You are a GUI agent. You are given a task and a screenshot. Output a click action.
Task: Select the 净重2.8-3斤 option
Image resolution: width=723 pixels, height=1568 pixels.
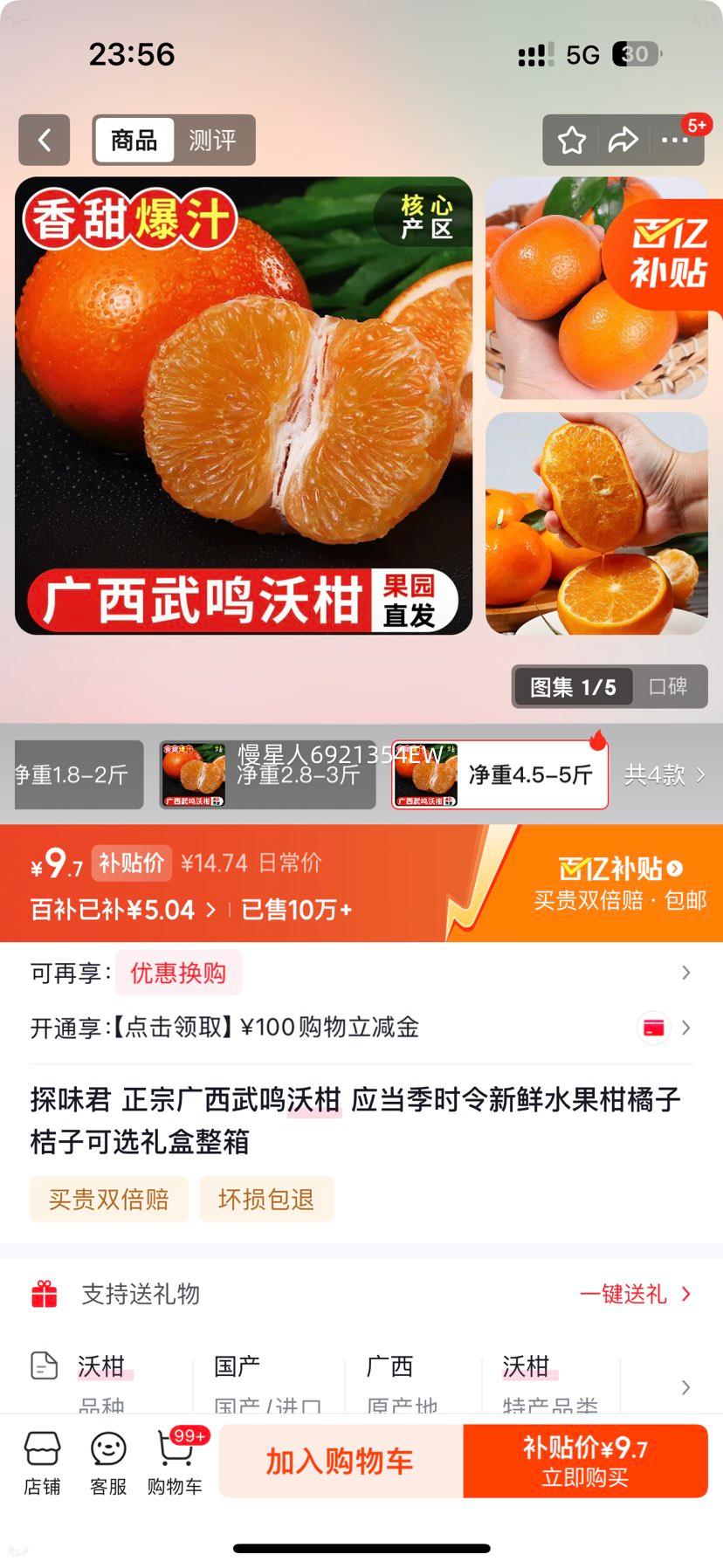coord(267,774)
